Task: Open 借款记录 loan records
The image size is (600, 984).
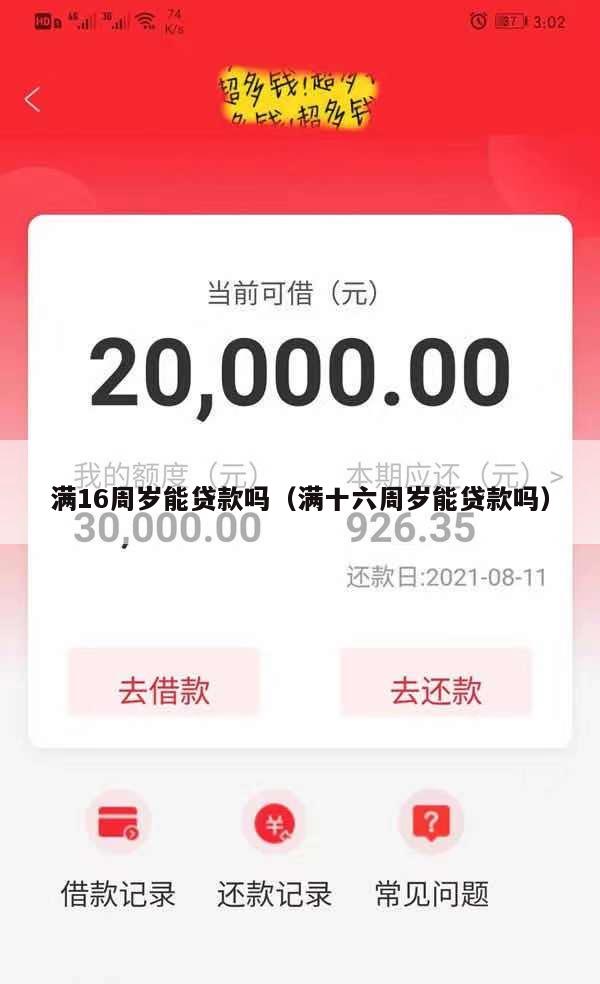Action: tap(118, 850)
